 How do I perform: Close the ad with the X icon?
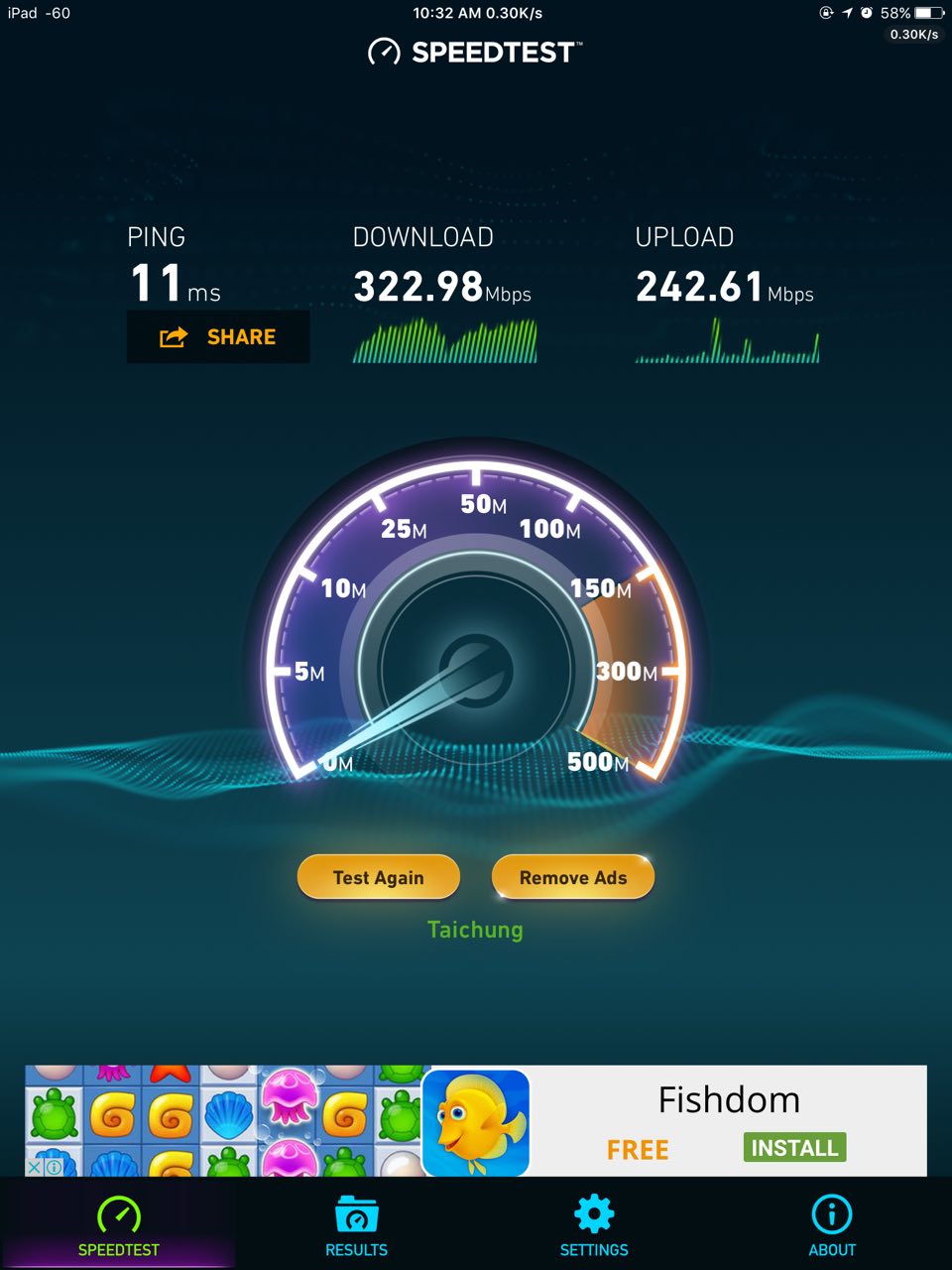point(34,1167)
